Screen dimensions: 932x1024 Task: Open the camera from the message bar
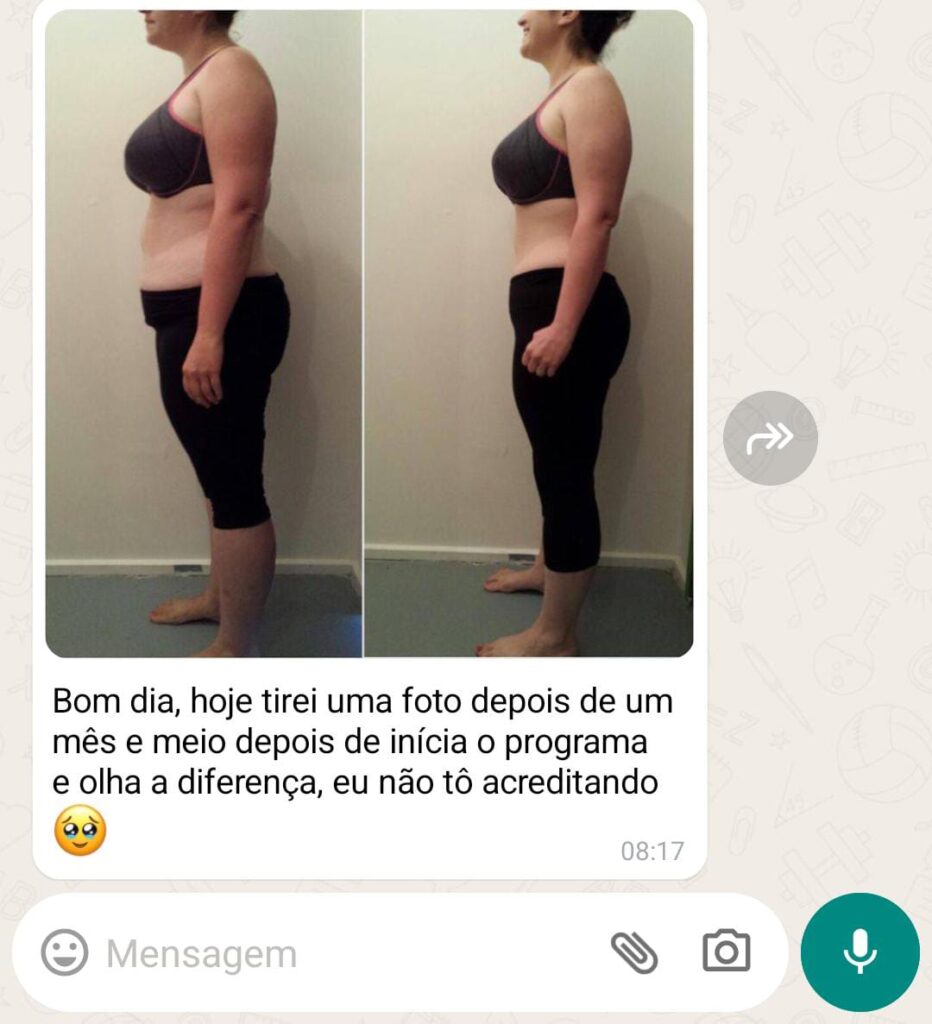click(x=726, y=952)
